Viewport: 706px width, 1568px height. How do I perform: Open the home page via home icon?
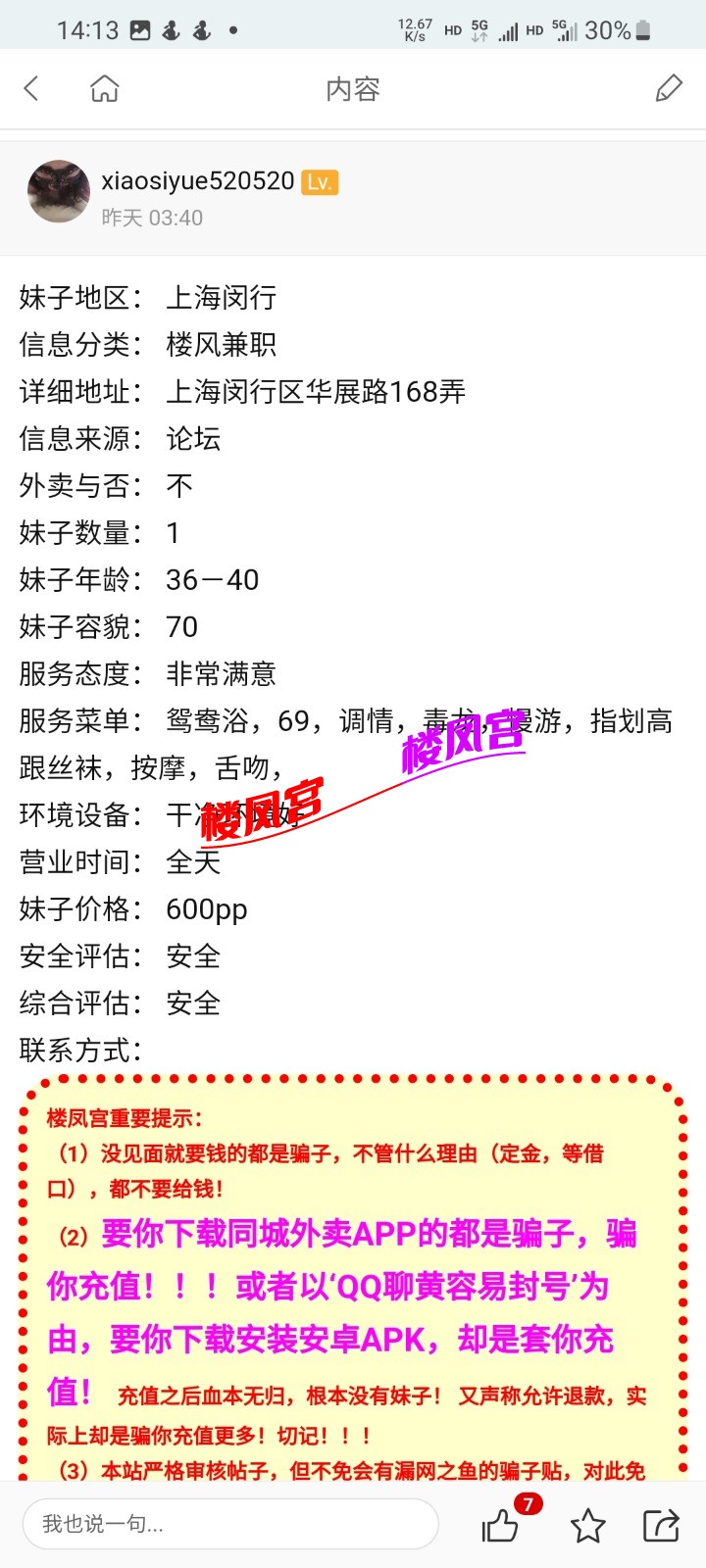point(103,88)
